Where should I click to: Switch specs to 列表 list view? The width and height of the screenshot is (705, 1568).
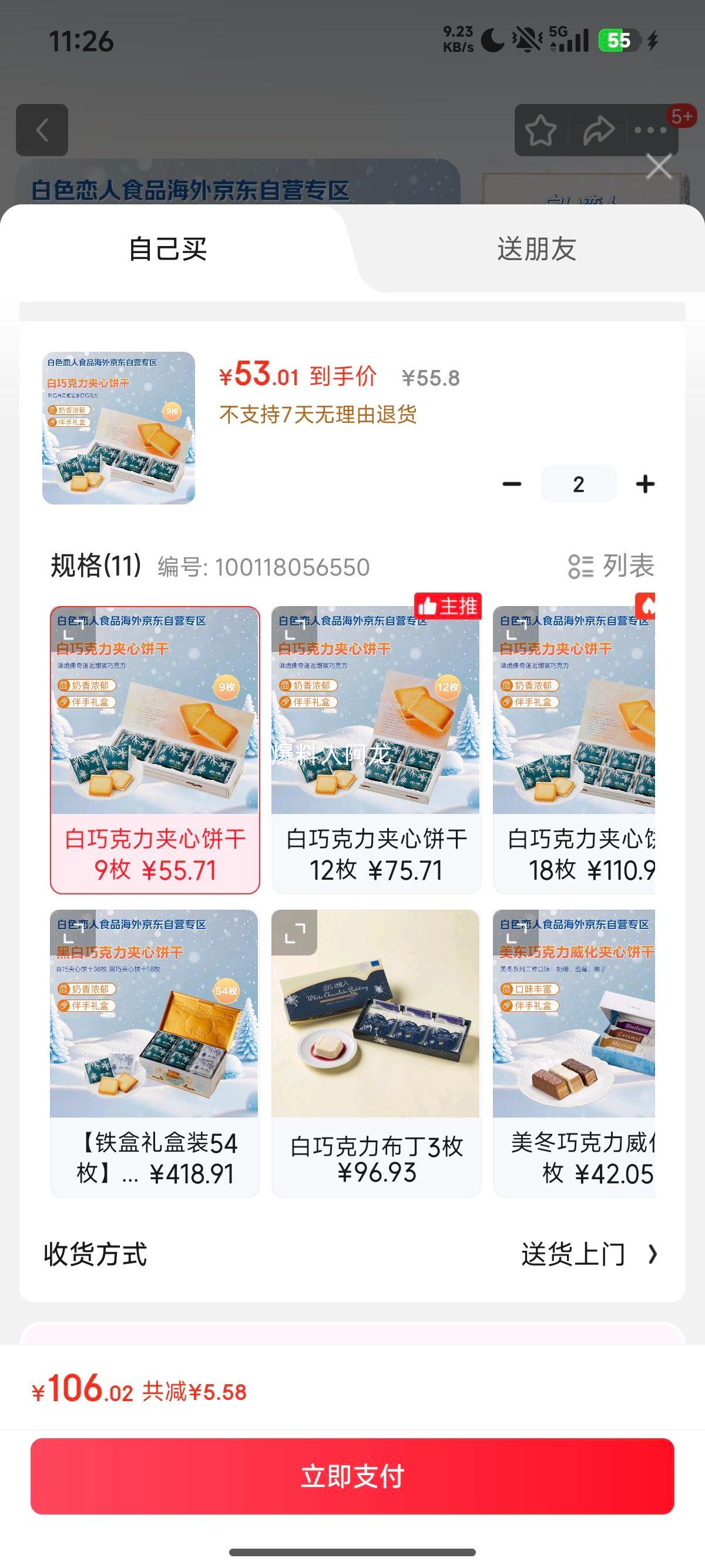[611, 566]
